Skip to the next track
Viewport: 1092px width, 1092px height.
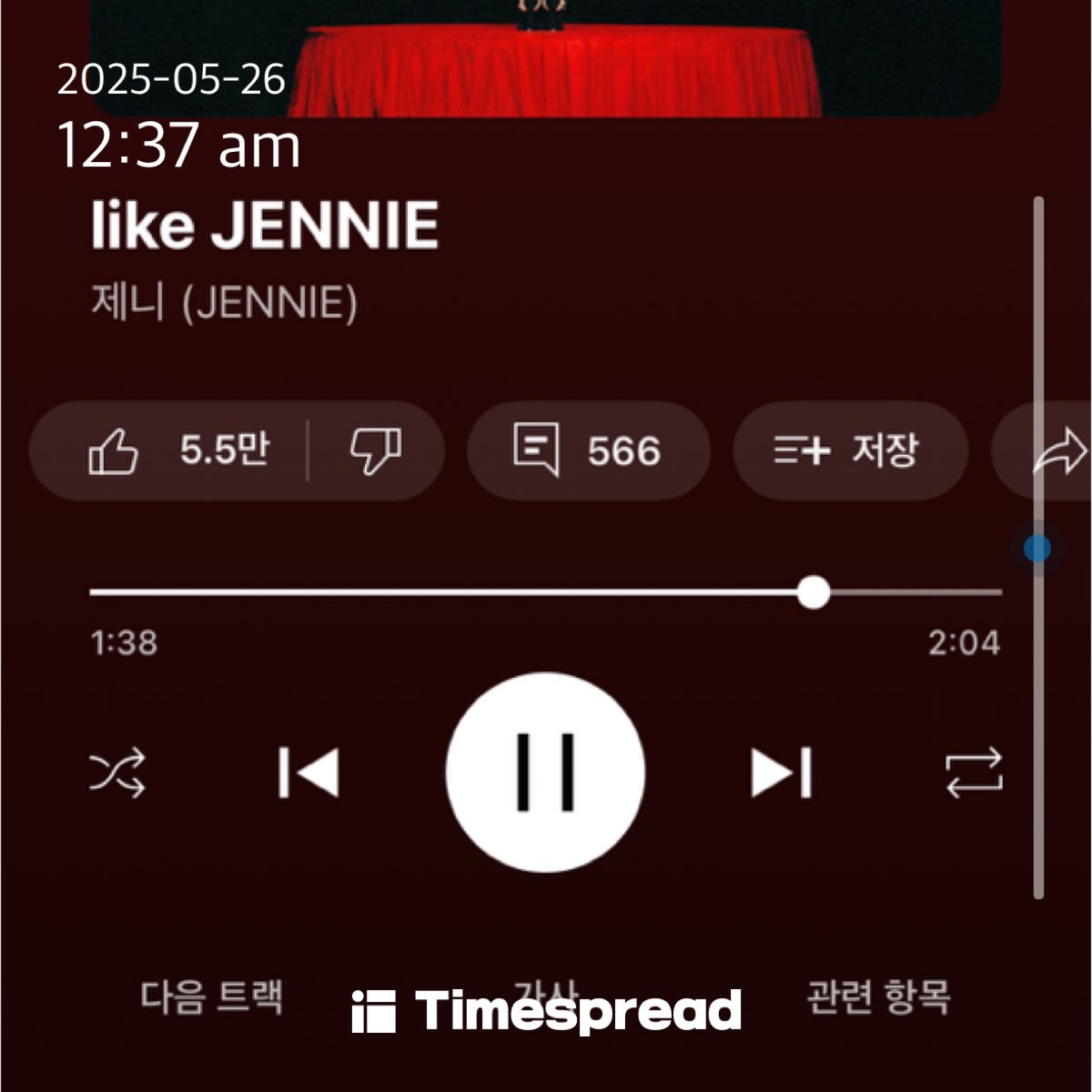click(781, 773)
